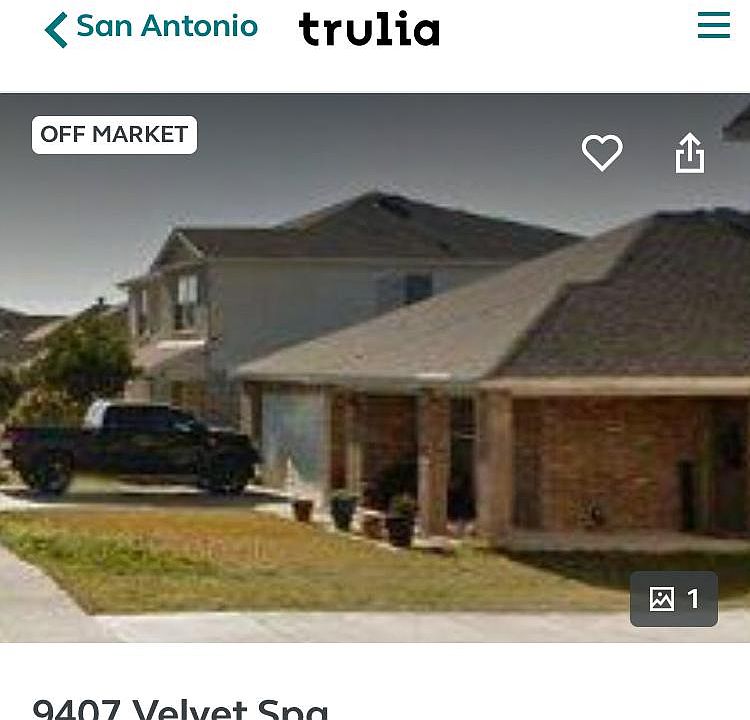Go back to San Antonio listings
Screen dimensions: 750x720
coord(151,28)
